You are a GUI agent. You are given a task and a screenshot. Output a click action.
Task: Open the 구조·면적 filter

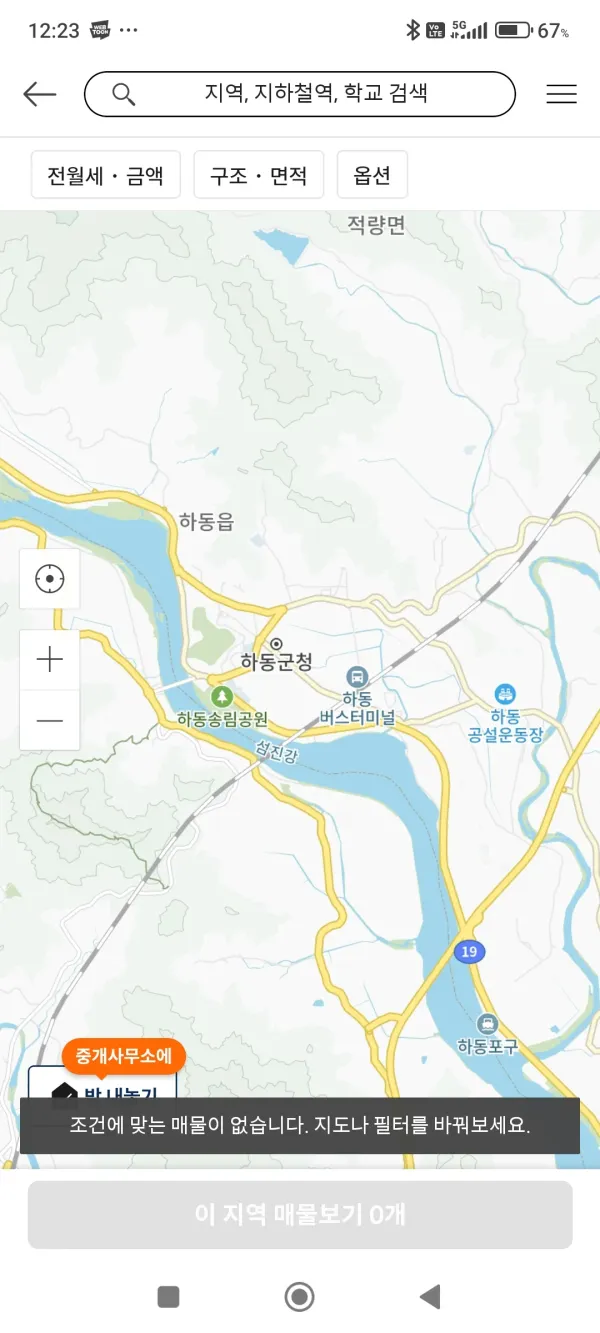(x=259, y=176)
